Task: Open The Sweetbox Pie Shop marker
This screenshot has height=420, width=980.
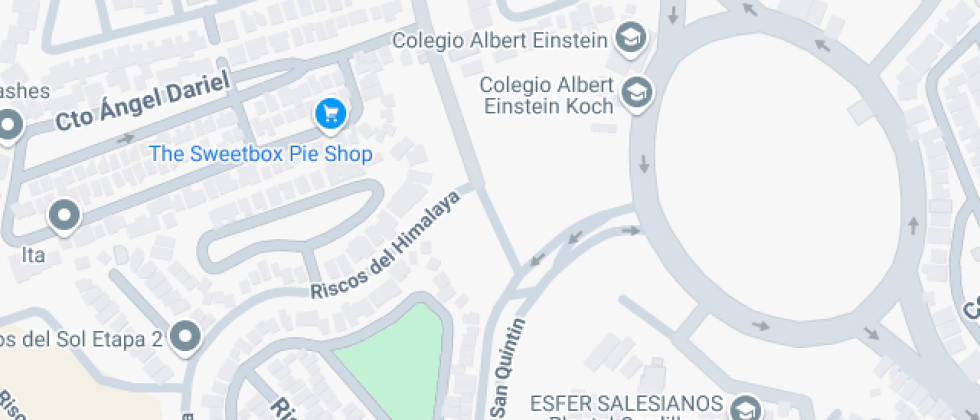Action: 331,116
